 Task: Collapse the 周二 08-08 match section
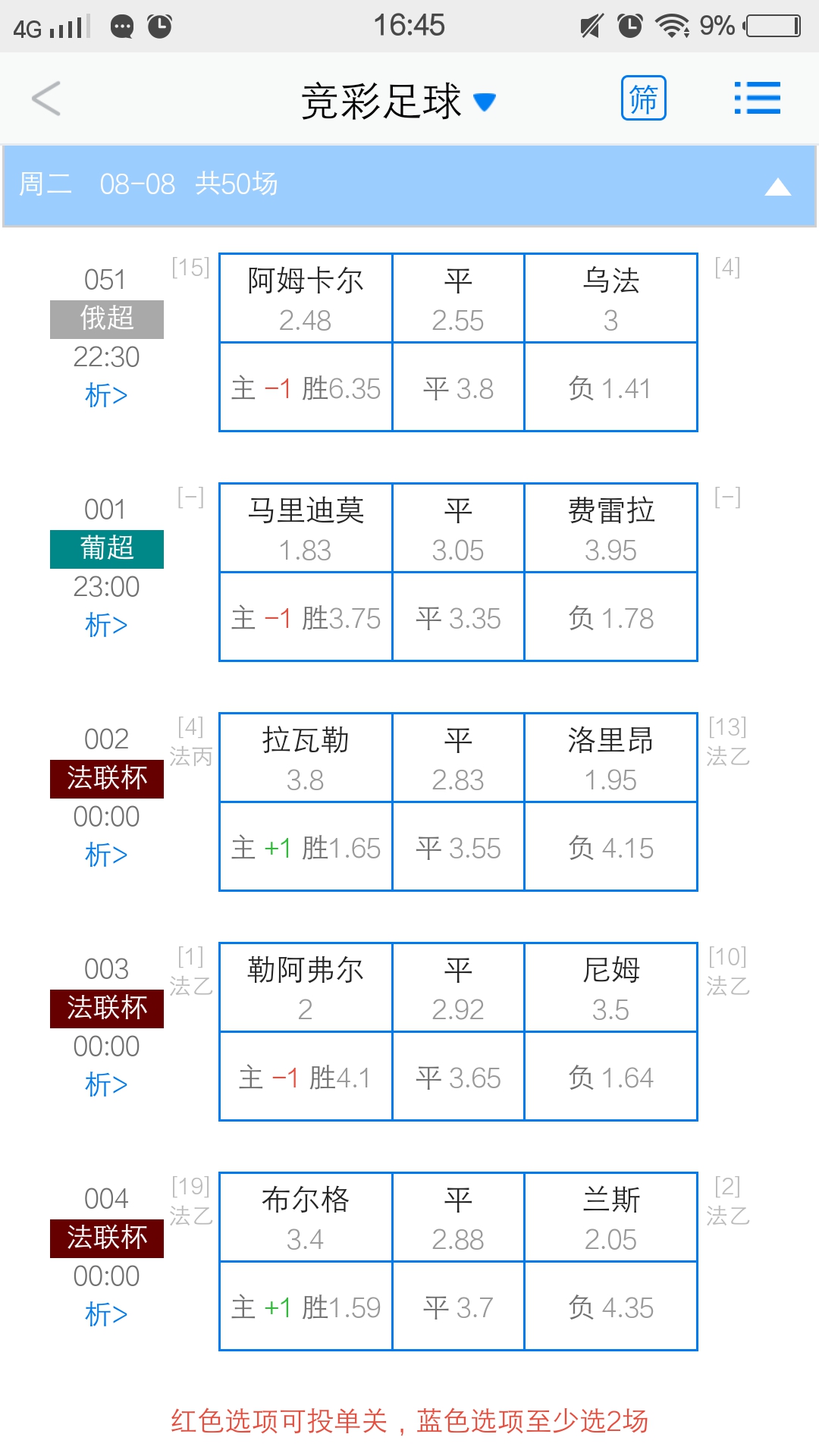777,187
